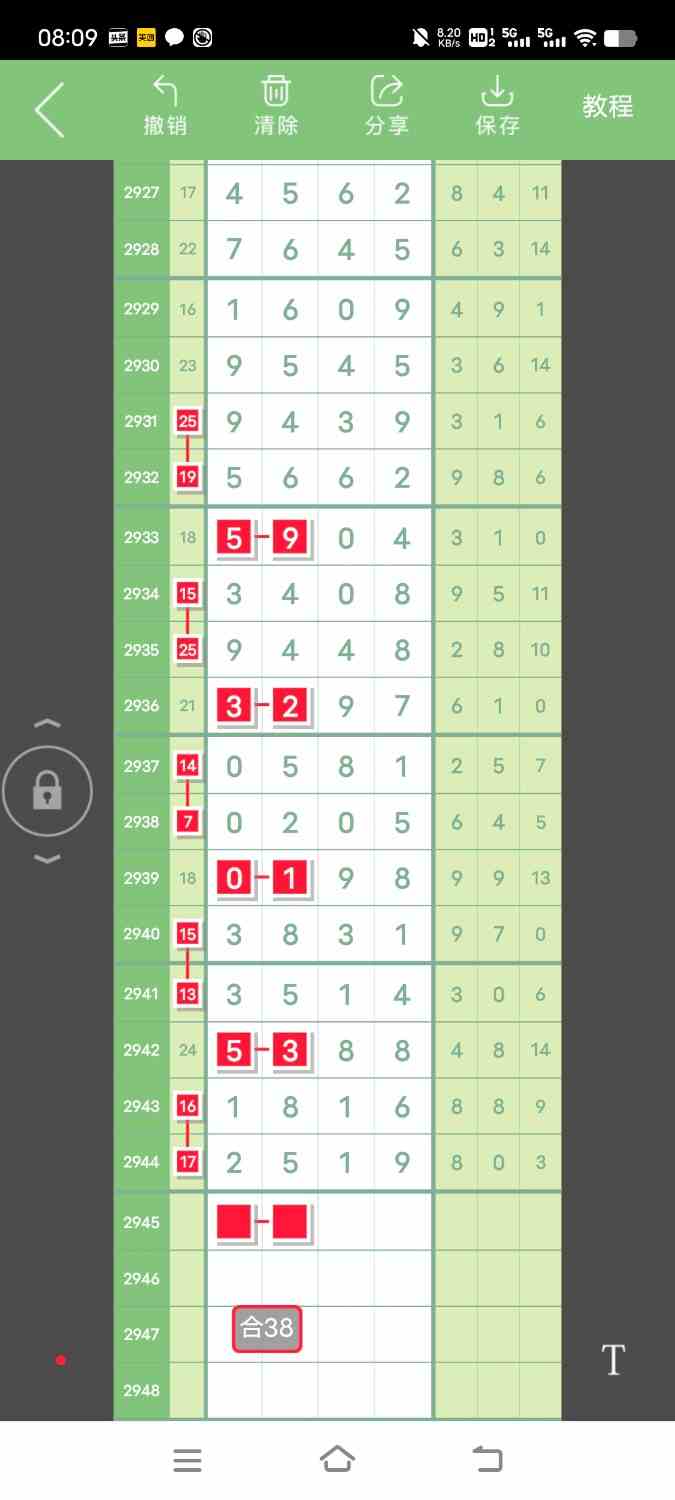Open the 教程 tutorial
This screenshot has width=675, height=1500.
608,107
